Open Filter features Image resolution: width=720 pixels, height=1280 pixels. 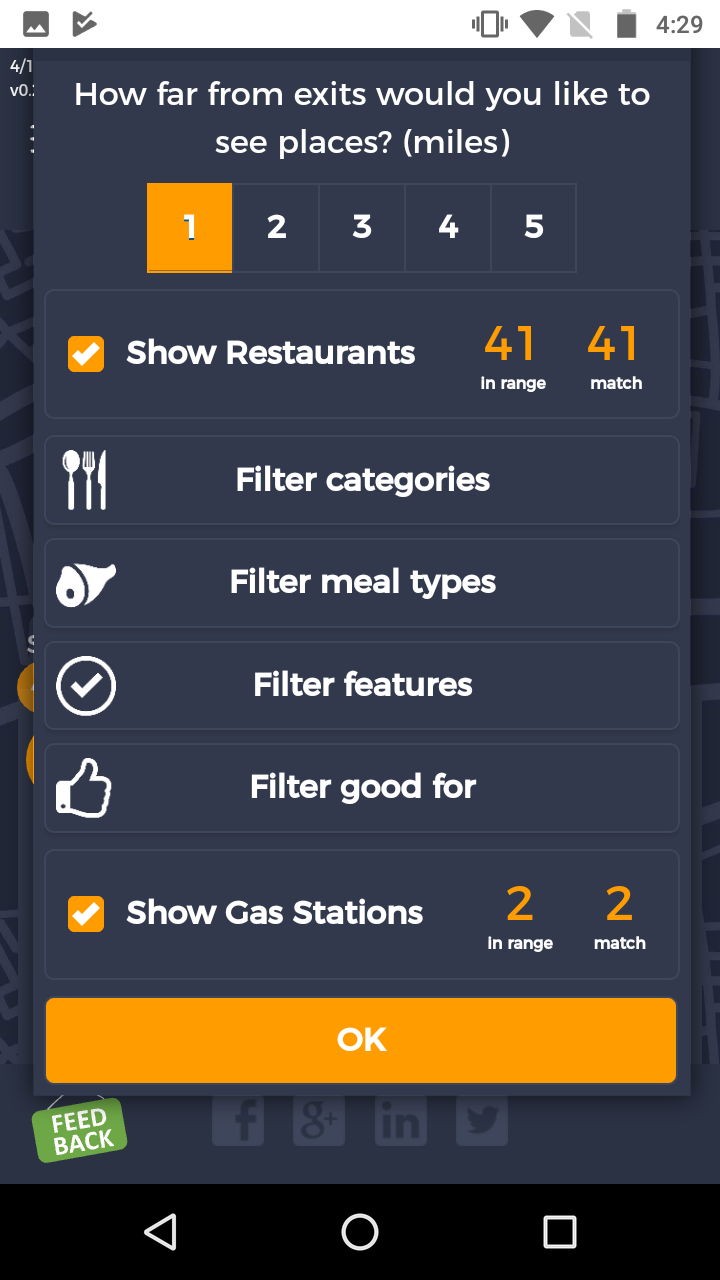(x=362, y=686)
